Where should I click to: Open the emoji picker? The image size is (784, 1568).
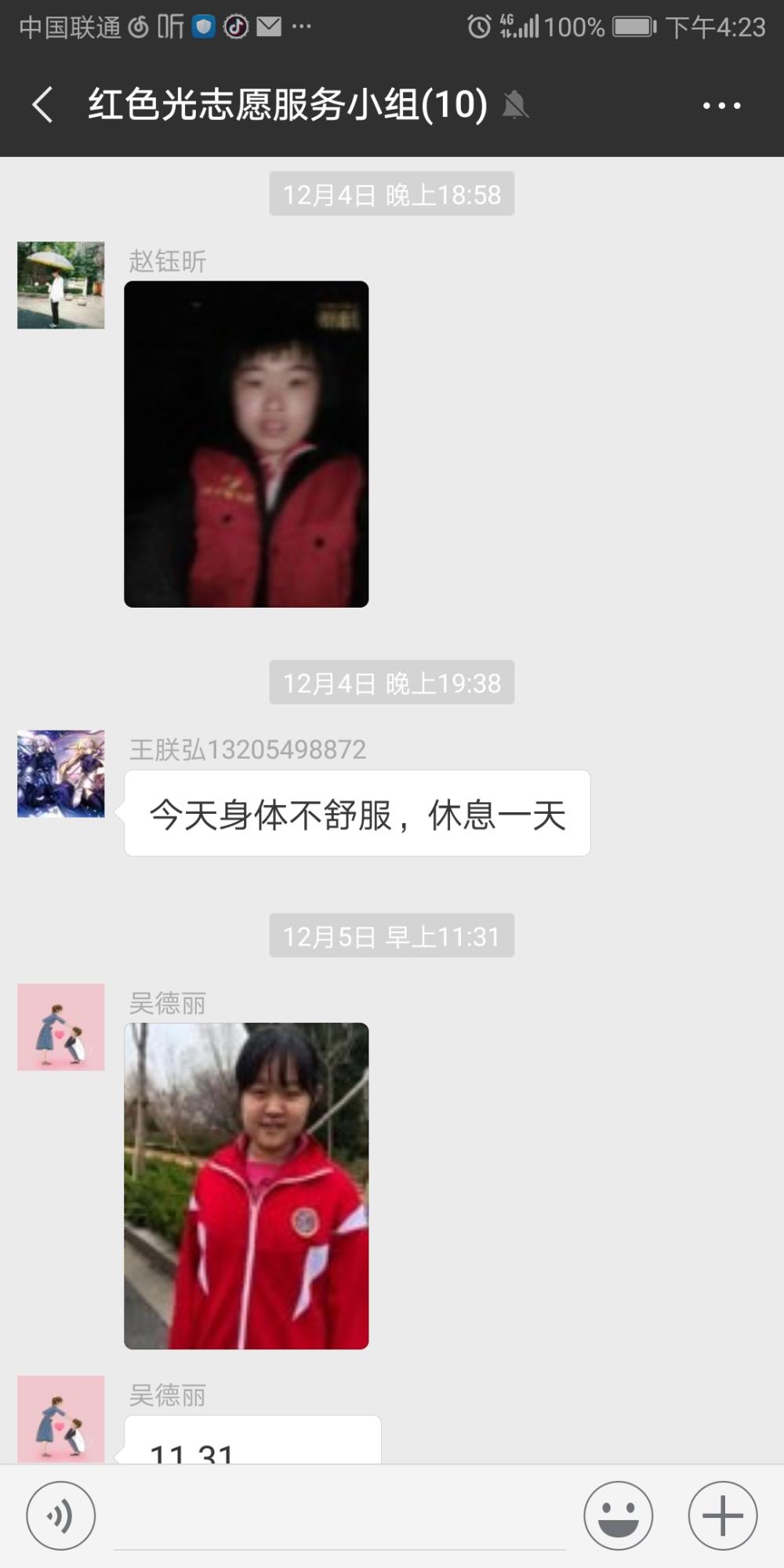618,1515
